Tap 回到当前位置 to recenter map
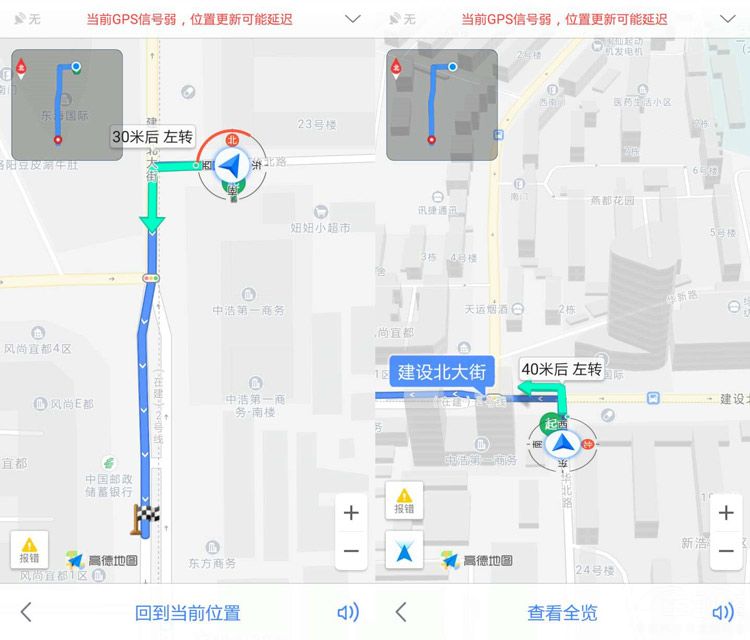This screenshot has width=750, height=640. 187,612
